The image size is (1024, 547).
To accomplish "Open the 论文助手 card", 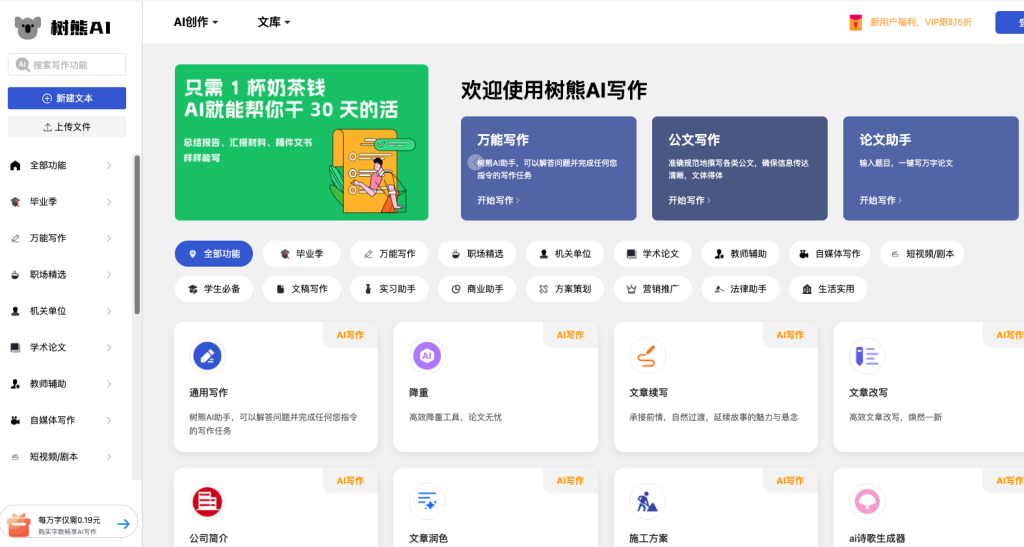I will point(930,168).
